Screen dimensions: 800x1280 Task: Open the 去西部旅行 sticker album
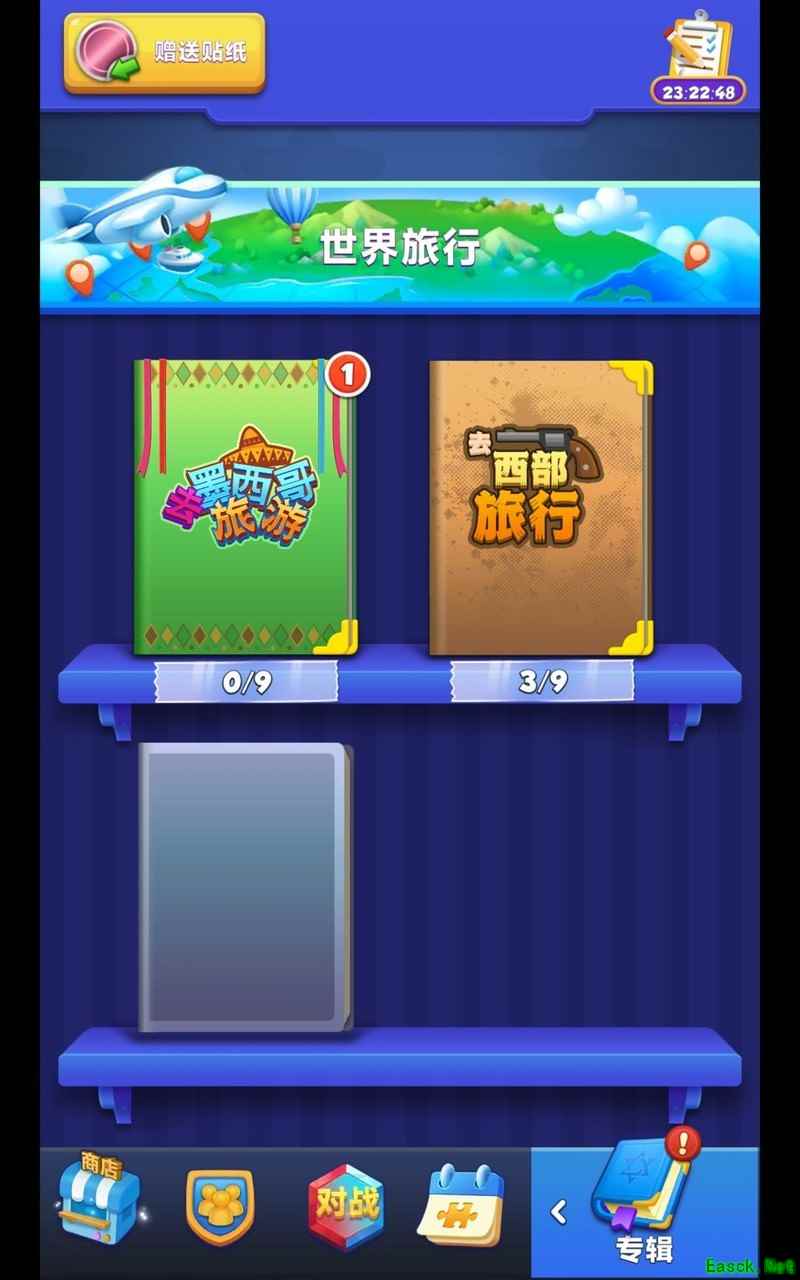(x=540, y=508)
